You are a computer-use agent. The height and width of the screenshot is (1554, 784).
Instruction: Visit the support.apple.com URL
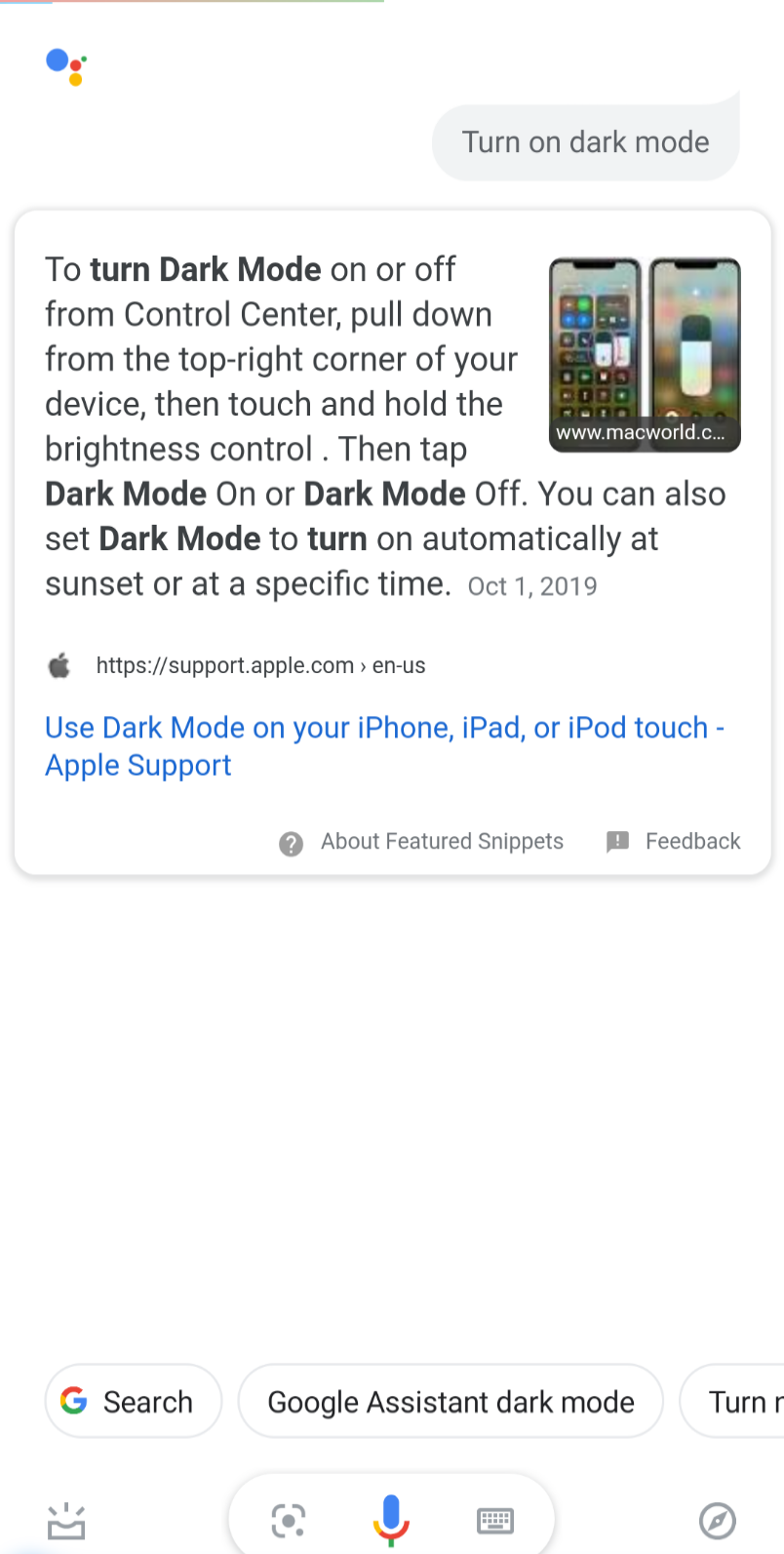click(260, 665)
